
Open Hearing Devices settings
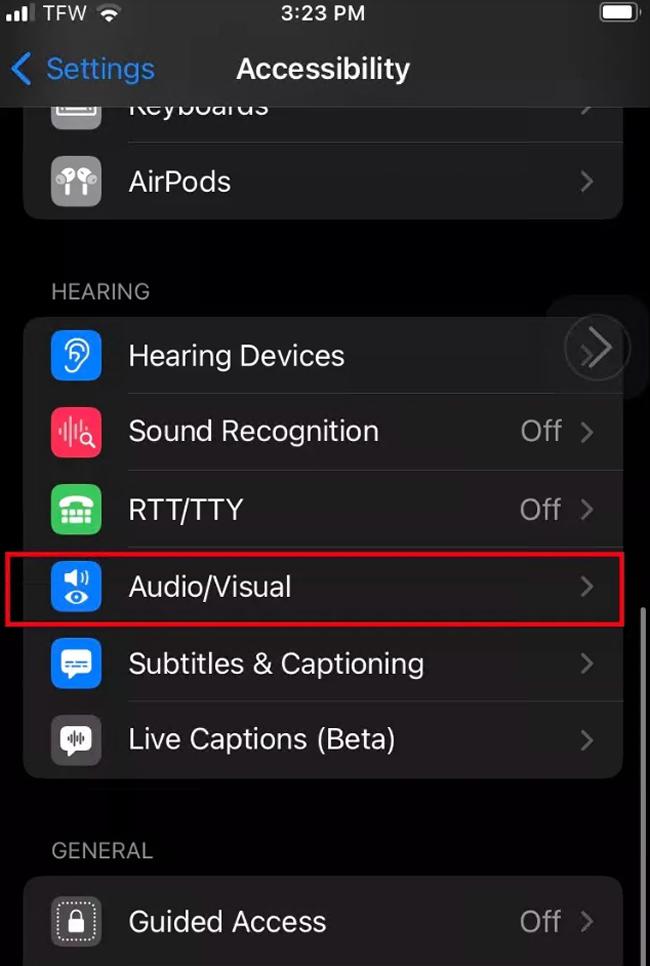(x=300, y=356)
